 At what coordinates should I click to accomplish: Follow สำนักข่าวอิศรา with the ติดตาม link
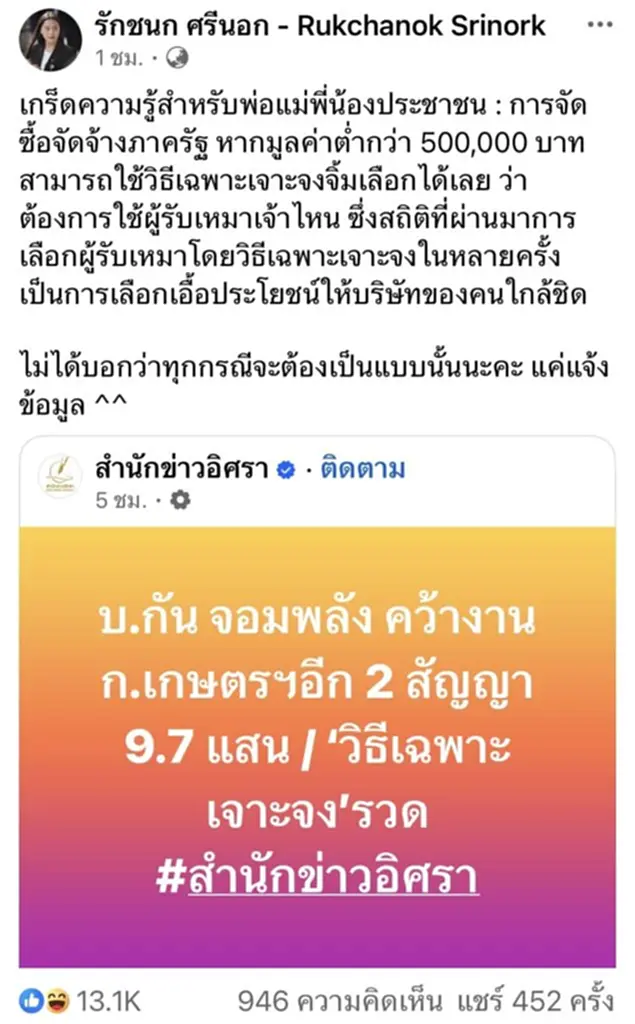[363, 469]
